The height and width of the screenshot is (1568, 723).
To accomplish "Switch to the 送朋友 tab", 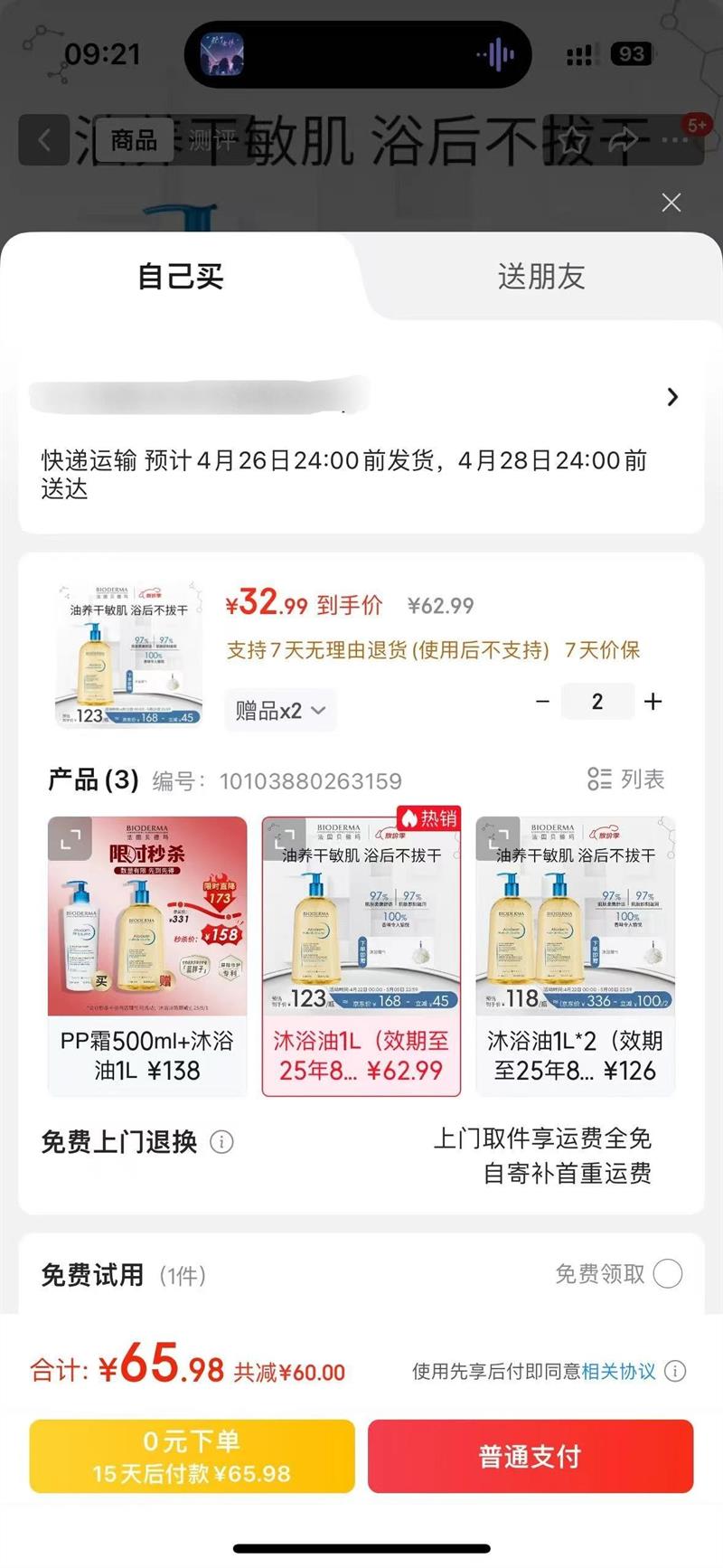I will 540,277.
